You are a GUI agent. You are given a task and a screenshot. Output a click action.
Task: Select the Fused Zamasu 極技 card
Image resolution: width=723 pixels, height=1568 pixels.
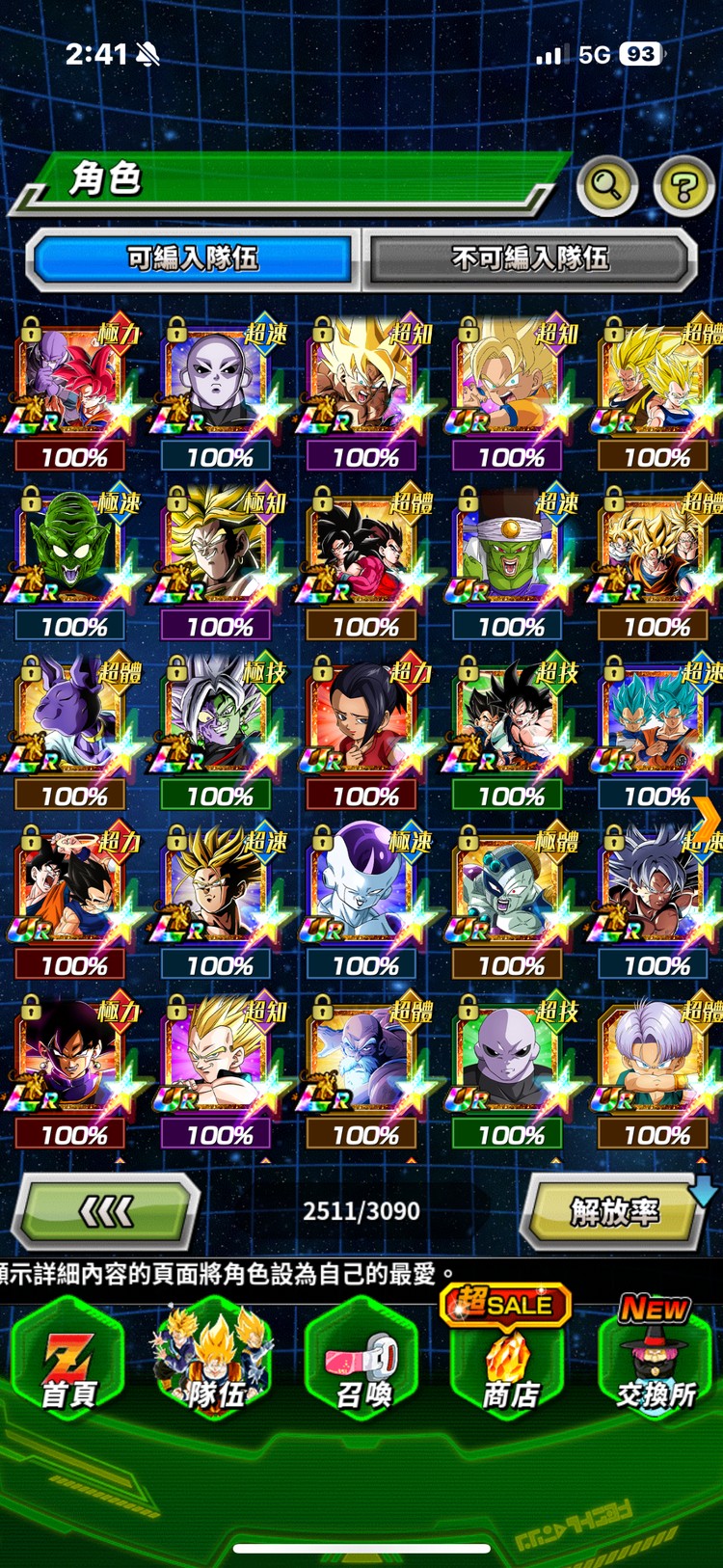pos(218,718)
